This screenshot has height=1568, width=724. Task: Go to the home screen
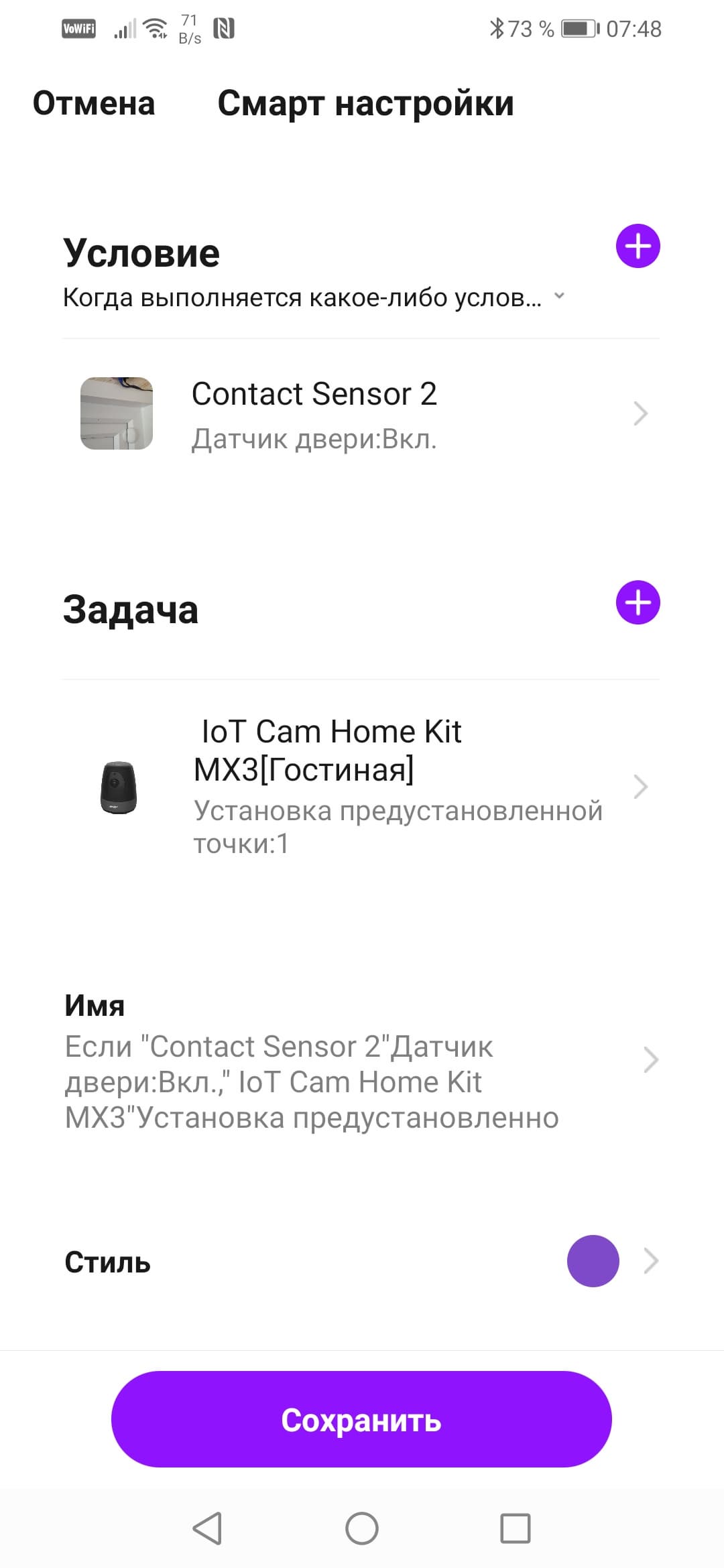pyautogui.click(x=362, y=1528)
